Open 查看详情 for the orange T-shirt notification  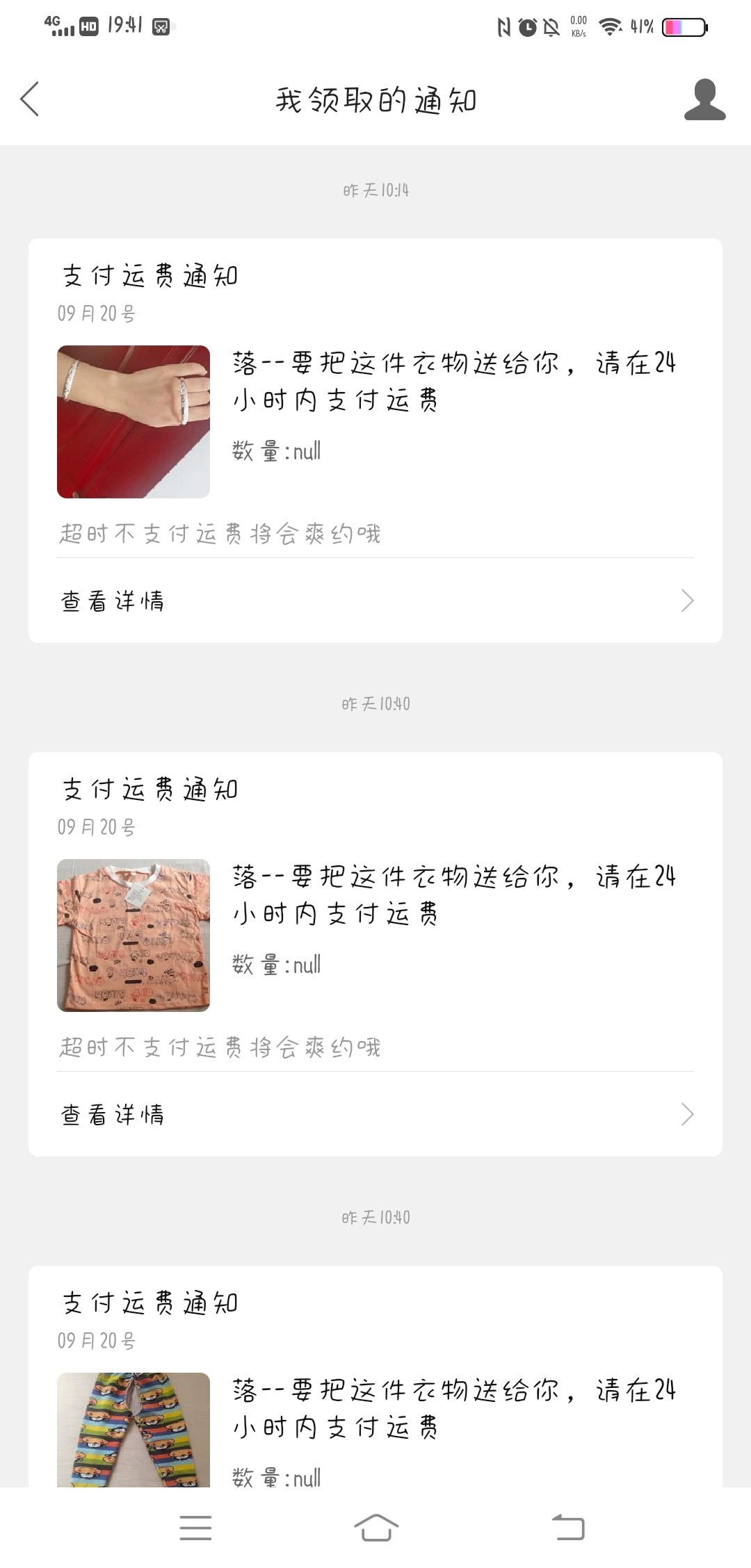pos(375,1114)
